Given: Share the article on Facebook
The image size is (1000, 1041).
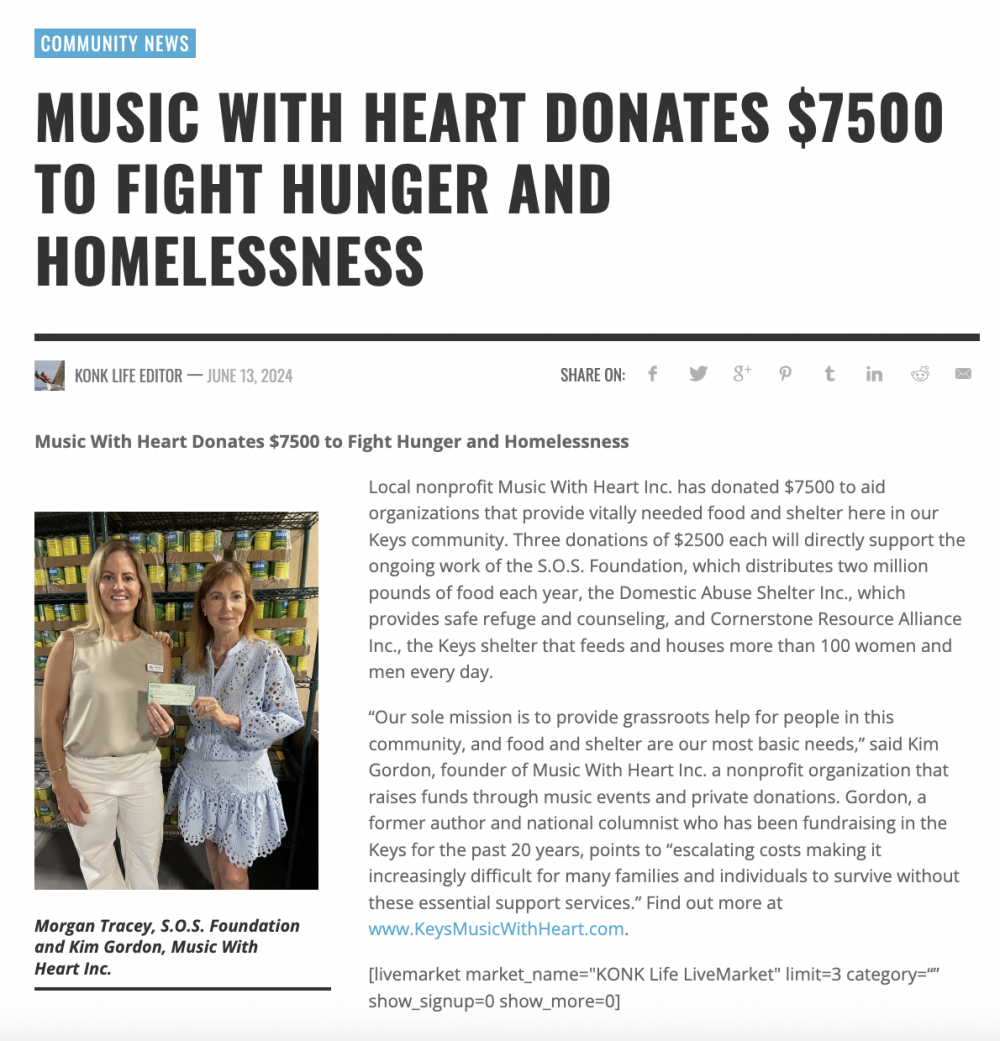Looking at the screenshot, I should point(652,374).
